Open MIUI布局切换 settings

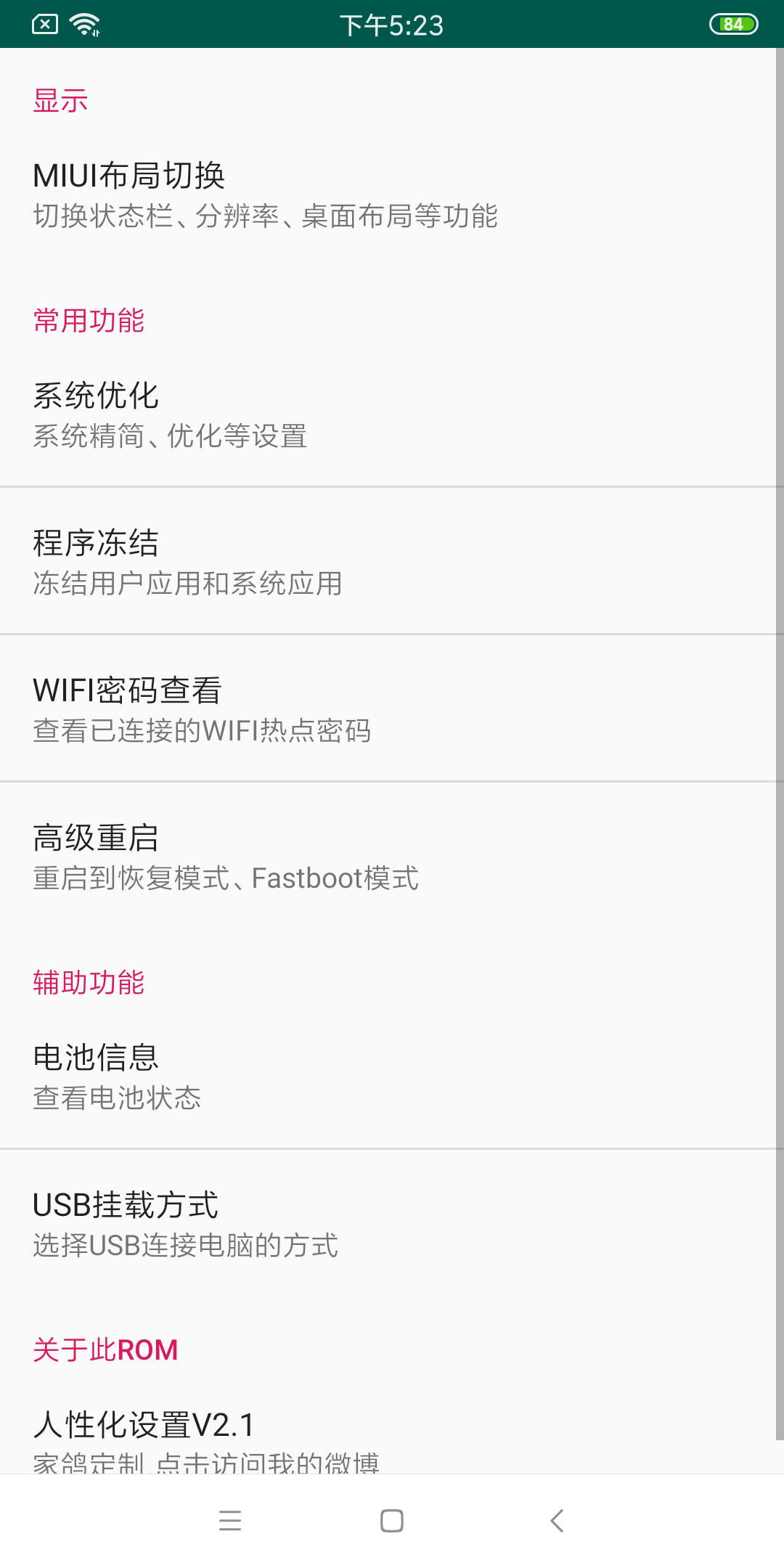(392, 195)
